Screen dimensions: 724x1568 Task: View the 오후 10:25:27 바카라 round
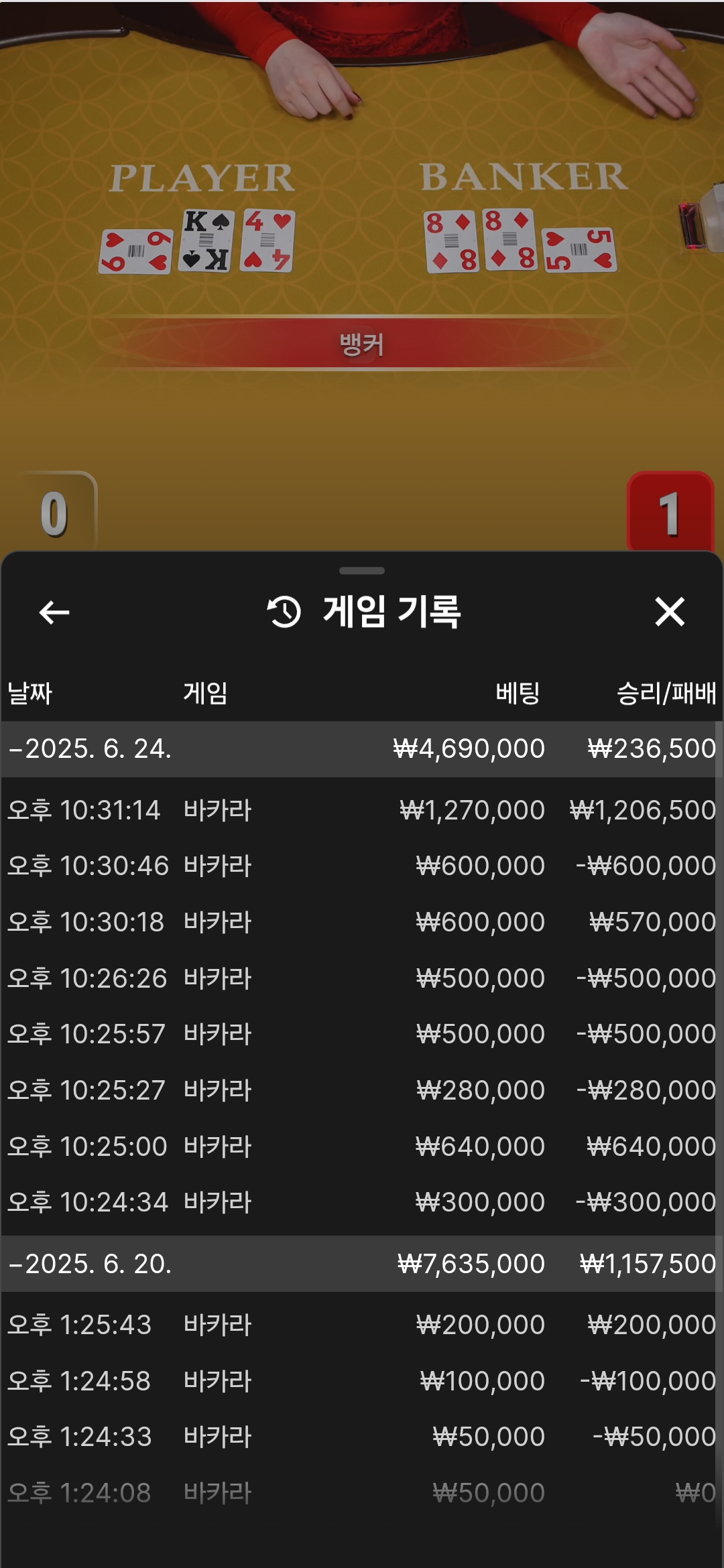point(362,1090)
